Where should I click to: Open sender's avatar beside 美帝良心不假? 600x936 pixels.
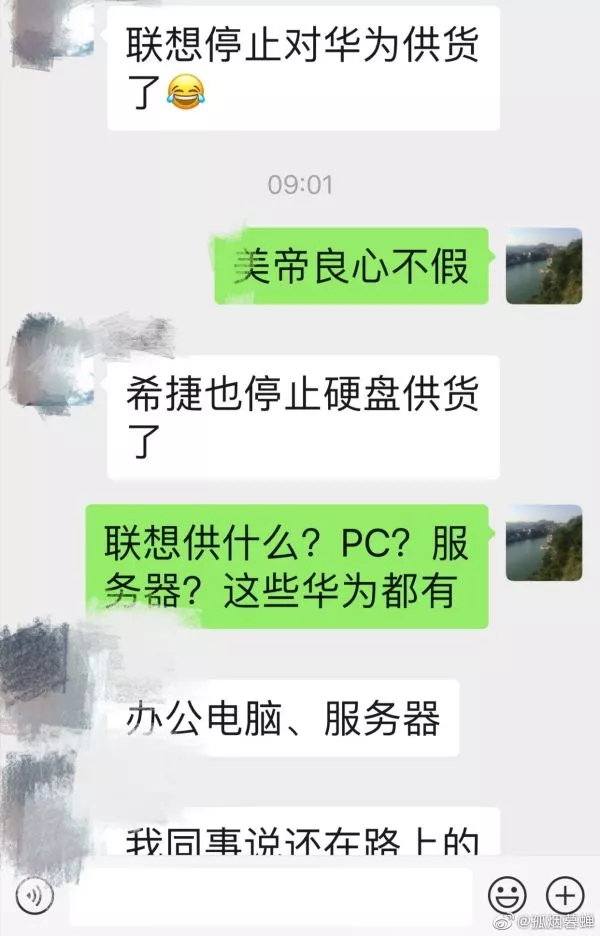pyautogui.click(x=544, y=266)
